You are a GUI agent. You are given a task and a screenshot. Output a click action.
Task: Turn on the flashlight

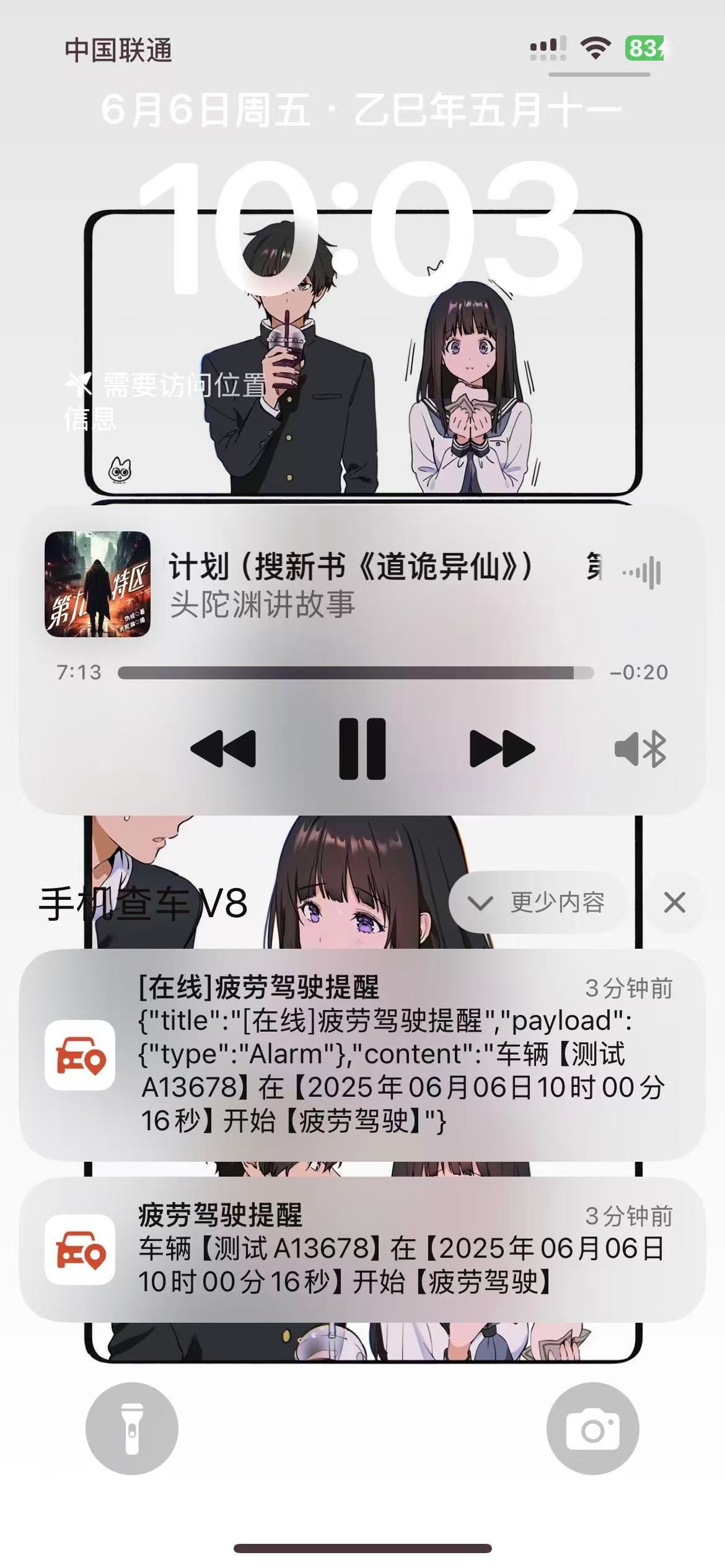(x=132, y=1429)
